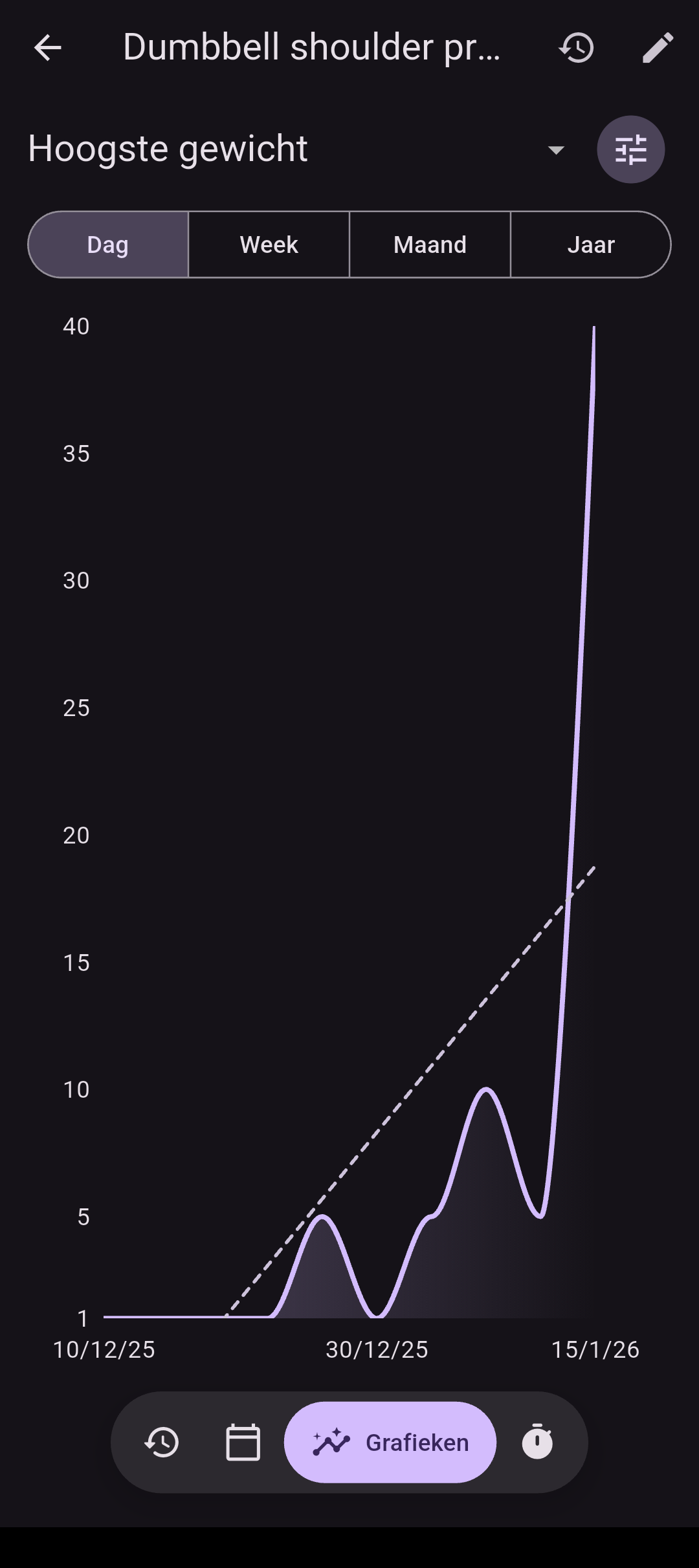Open graph filter settings button

pyautogui.click(x=630, y=149)
